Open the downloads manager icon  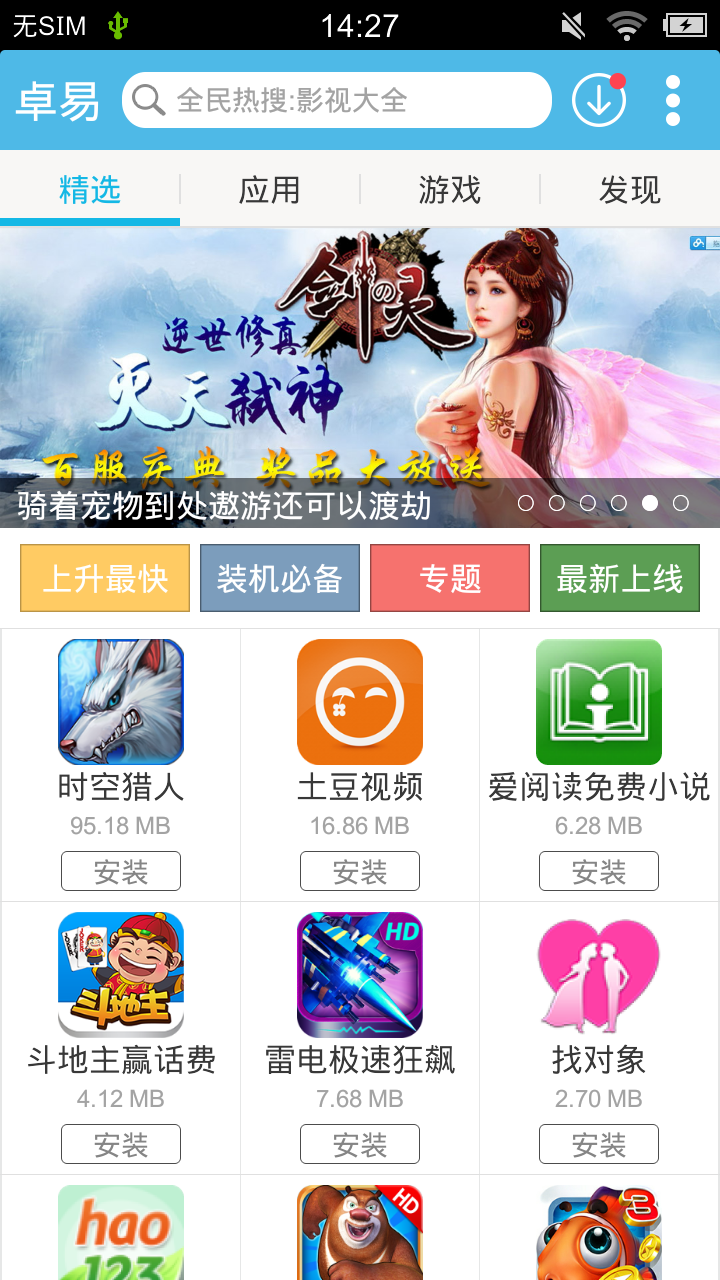tap(598, 100)
